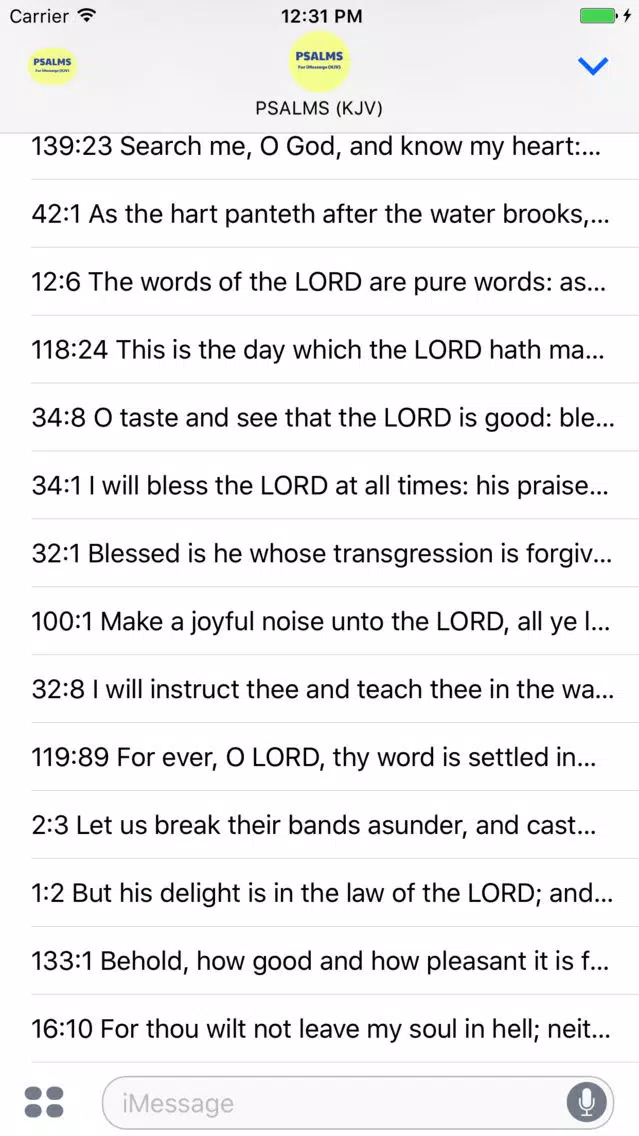Start dictation with the microphone icon
The width and height of the screenshot is (639, 1136).
tap(586, 1103)
